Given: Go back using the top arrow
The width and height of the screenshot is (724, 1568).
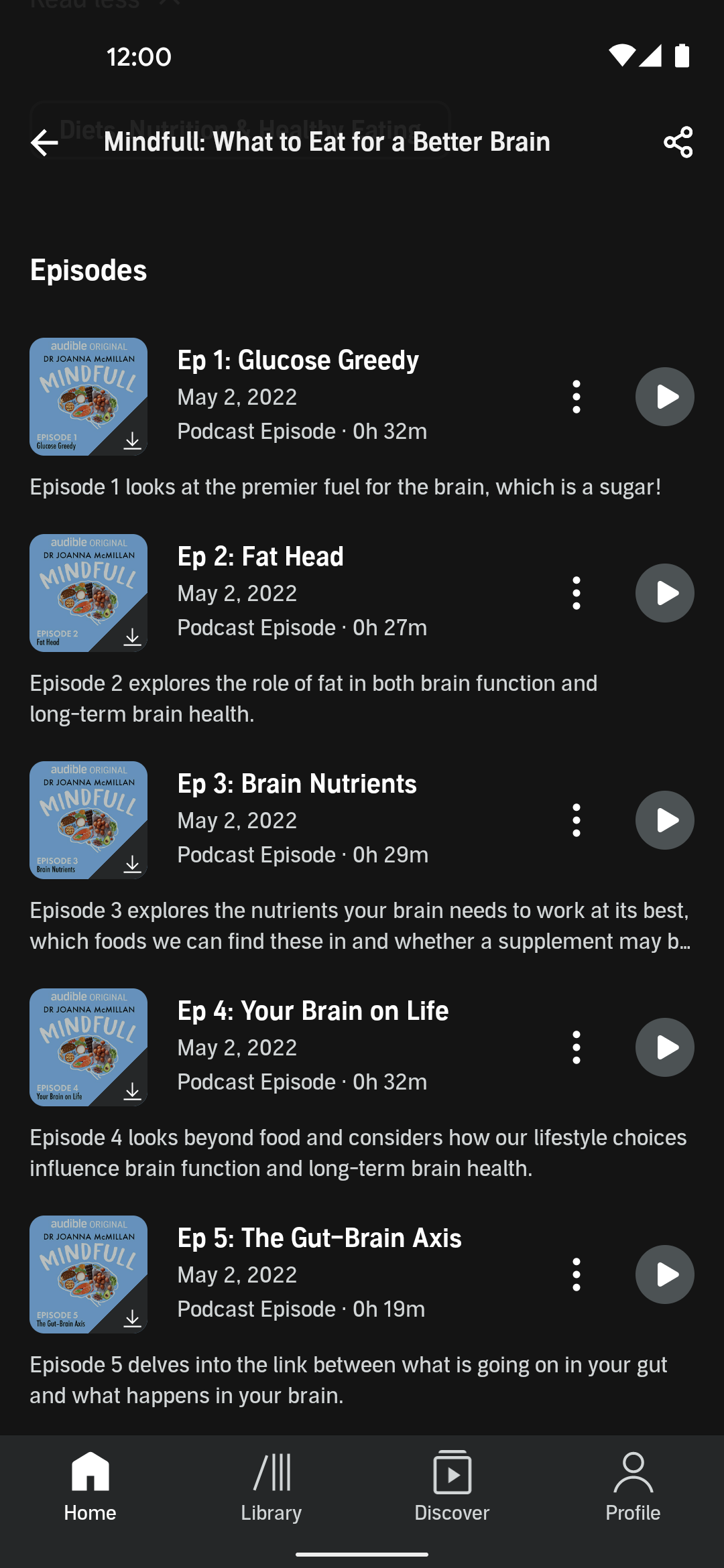Looking at the screenshot, I should (45, 142).
